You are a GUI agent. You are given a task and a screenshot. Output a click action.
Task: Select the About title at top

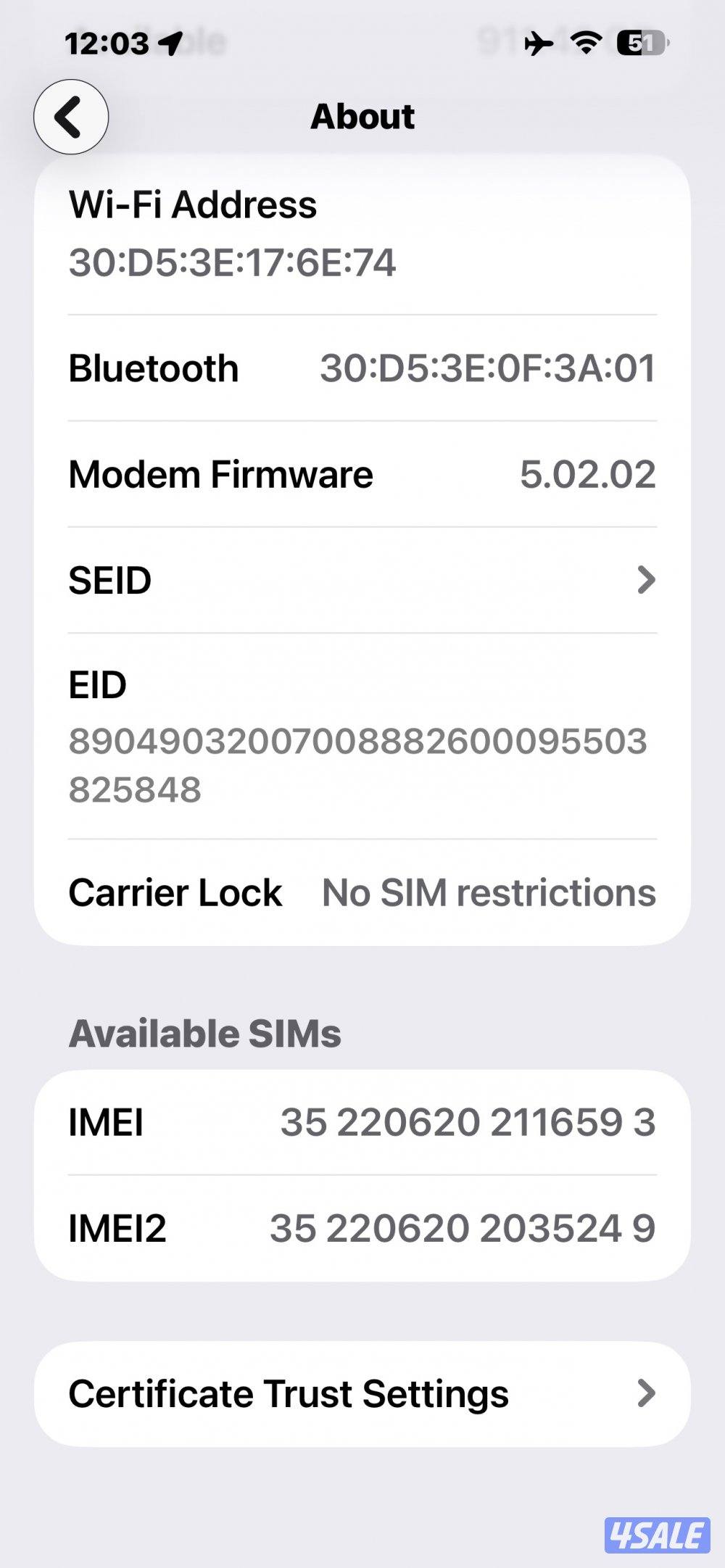pyautogui.click(x=362, y=116)
